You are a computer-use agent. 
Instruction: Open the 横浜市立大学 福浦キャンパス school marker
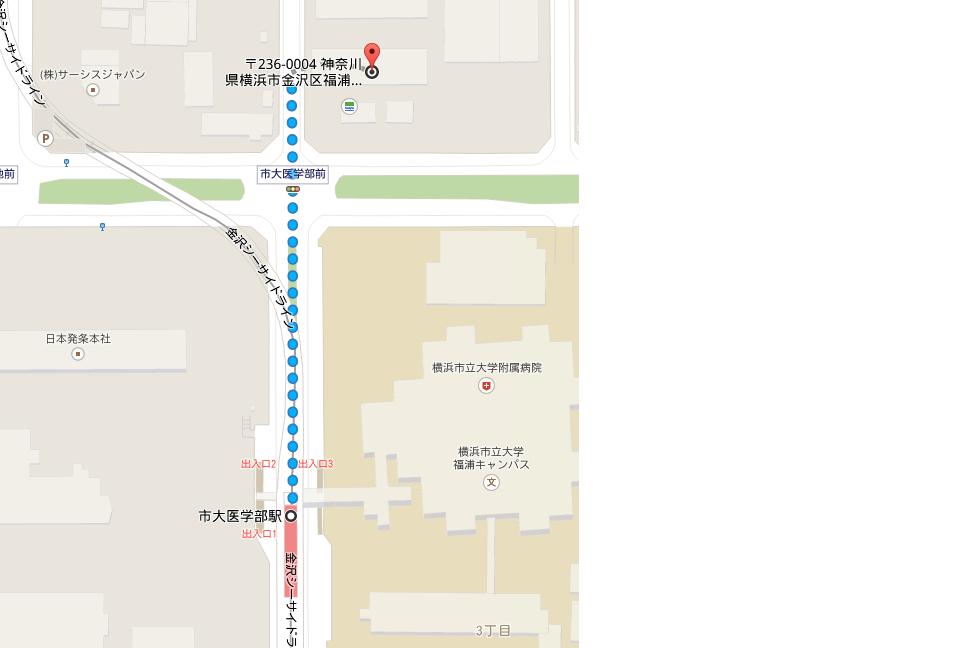(491, 482)
